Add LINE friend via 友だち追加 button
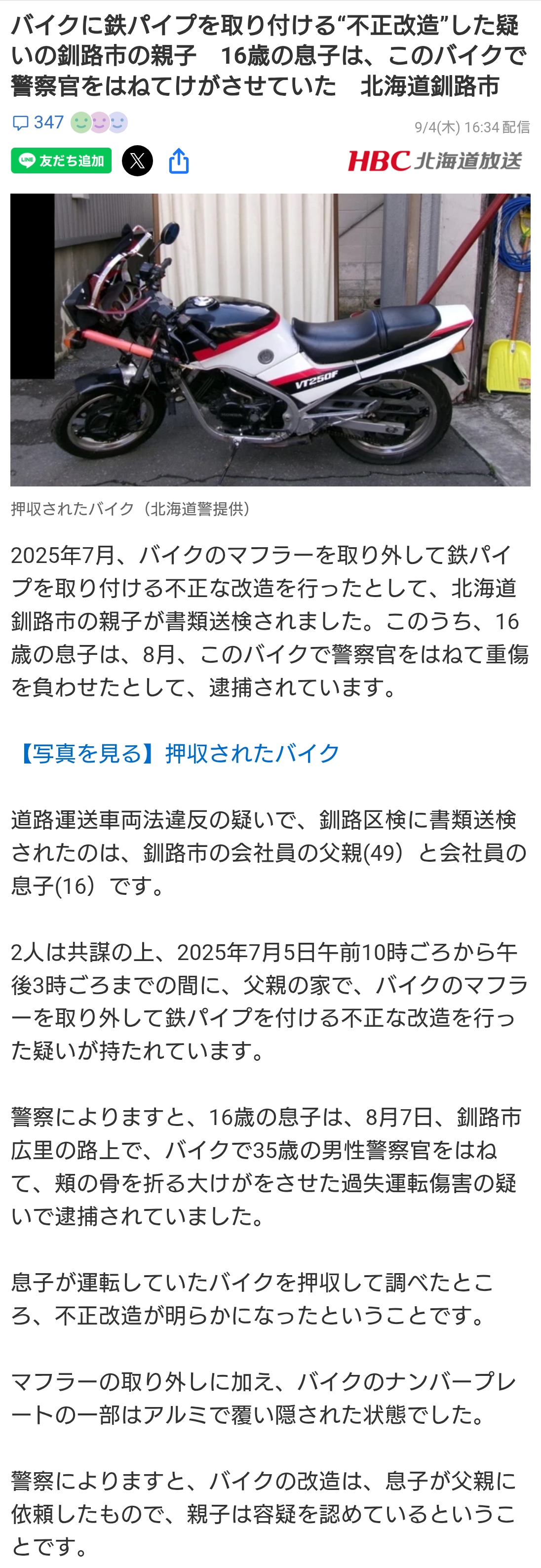 point(61,161)
